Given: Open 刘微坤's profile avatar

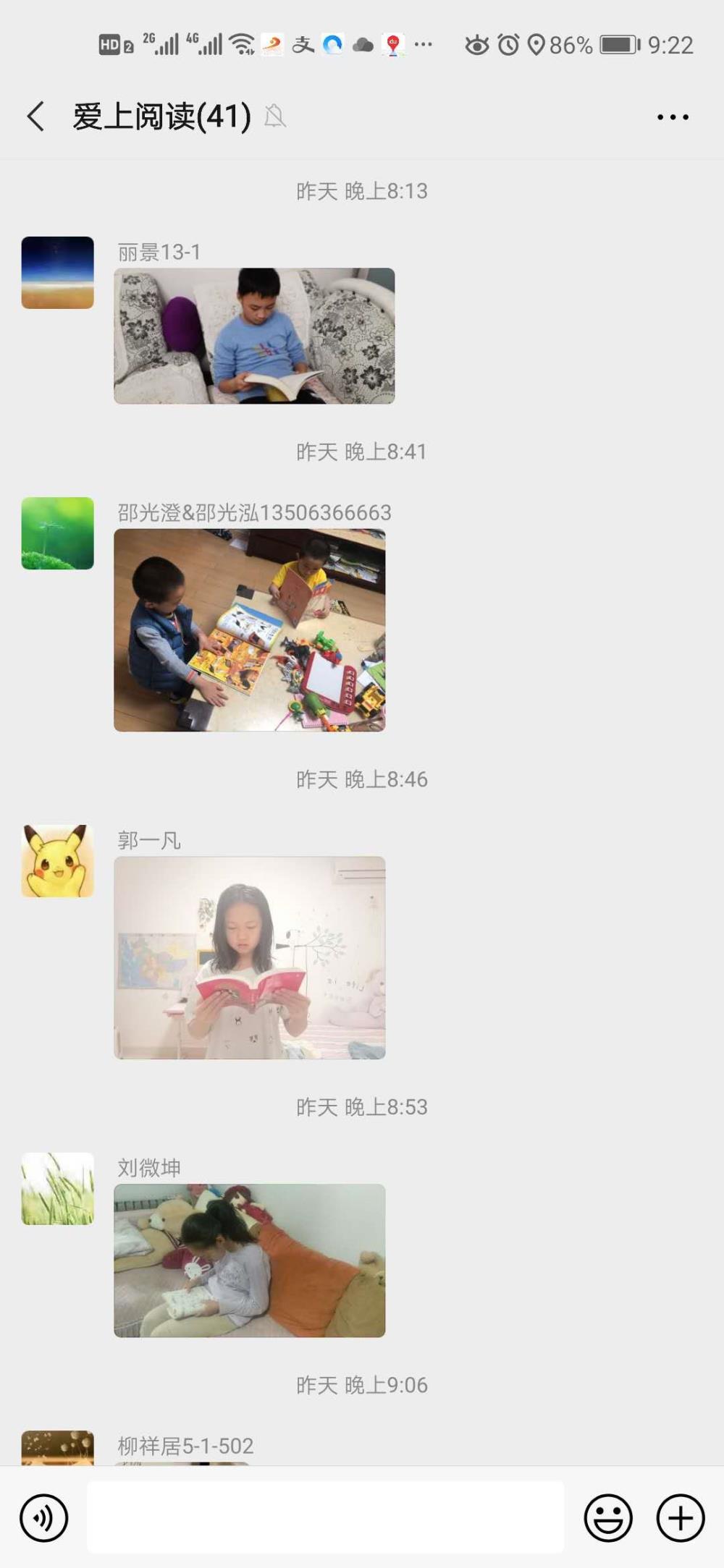Looking at the screenshot, I should pyautogui.click(x=58, y=1188).
